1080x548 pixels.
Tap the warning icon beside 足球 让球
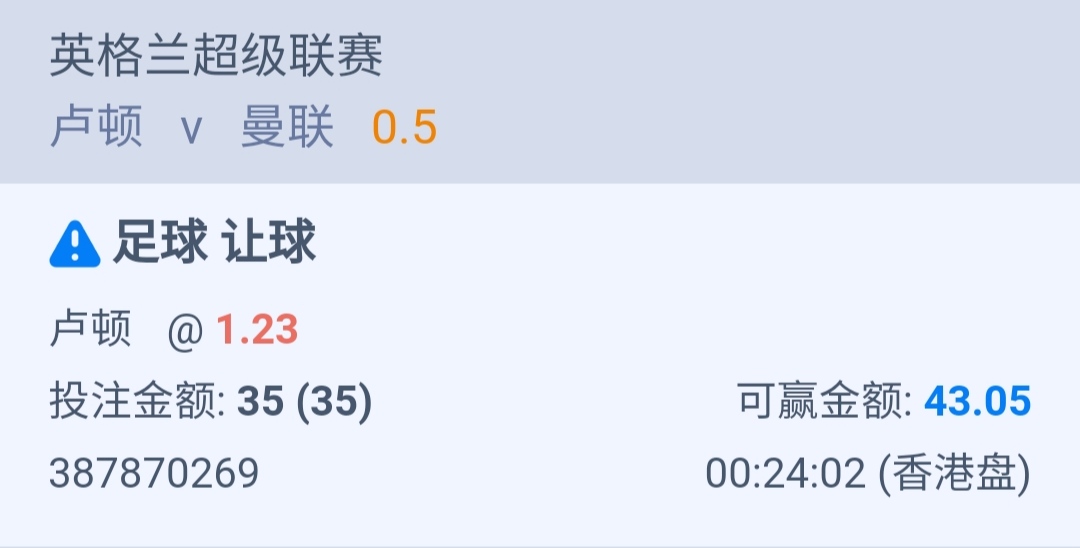coord(75,244)
